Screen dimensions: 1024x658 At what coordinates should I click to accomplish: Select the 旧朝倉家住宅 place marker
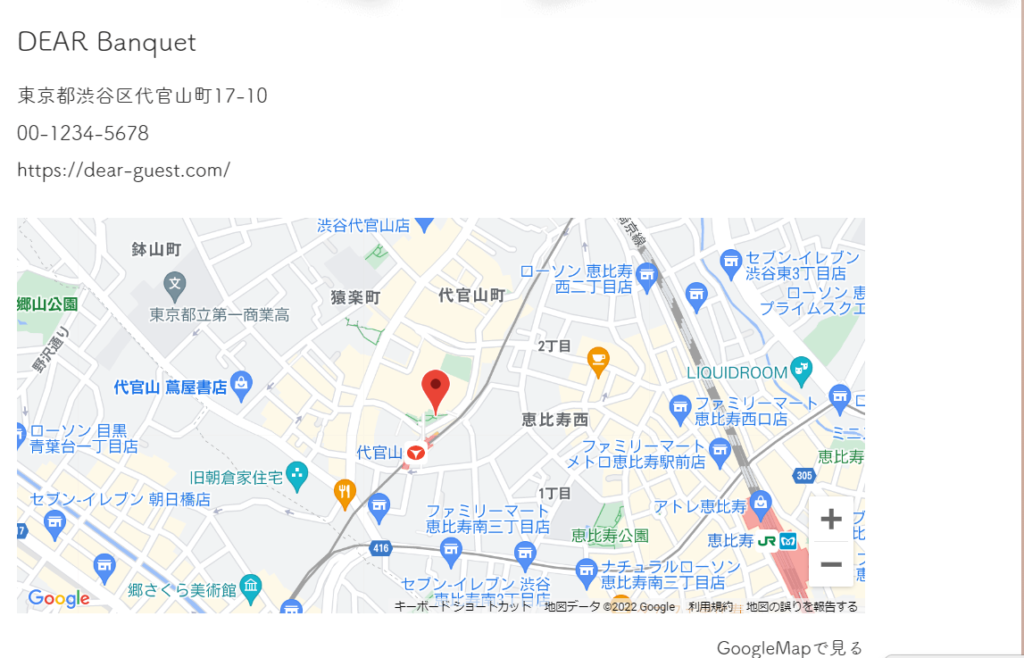tap(296, 476)
